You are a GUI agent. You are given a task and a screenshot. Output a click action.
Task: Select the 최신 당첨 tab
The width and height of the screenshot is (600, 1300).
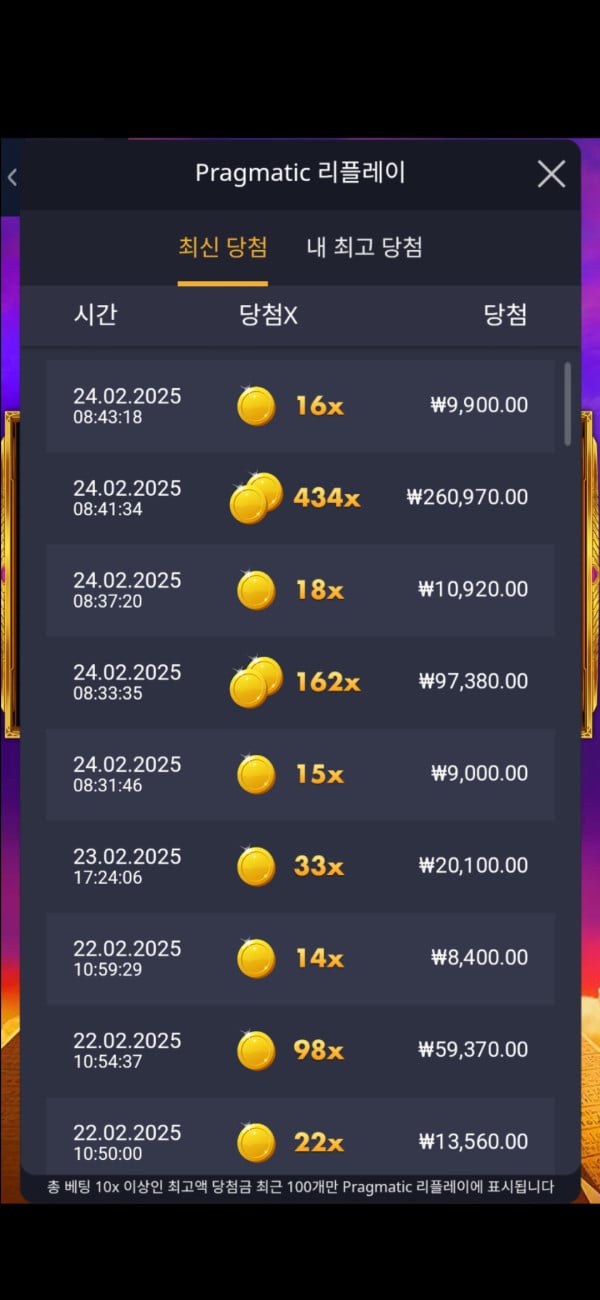(x=222, y=247)
